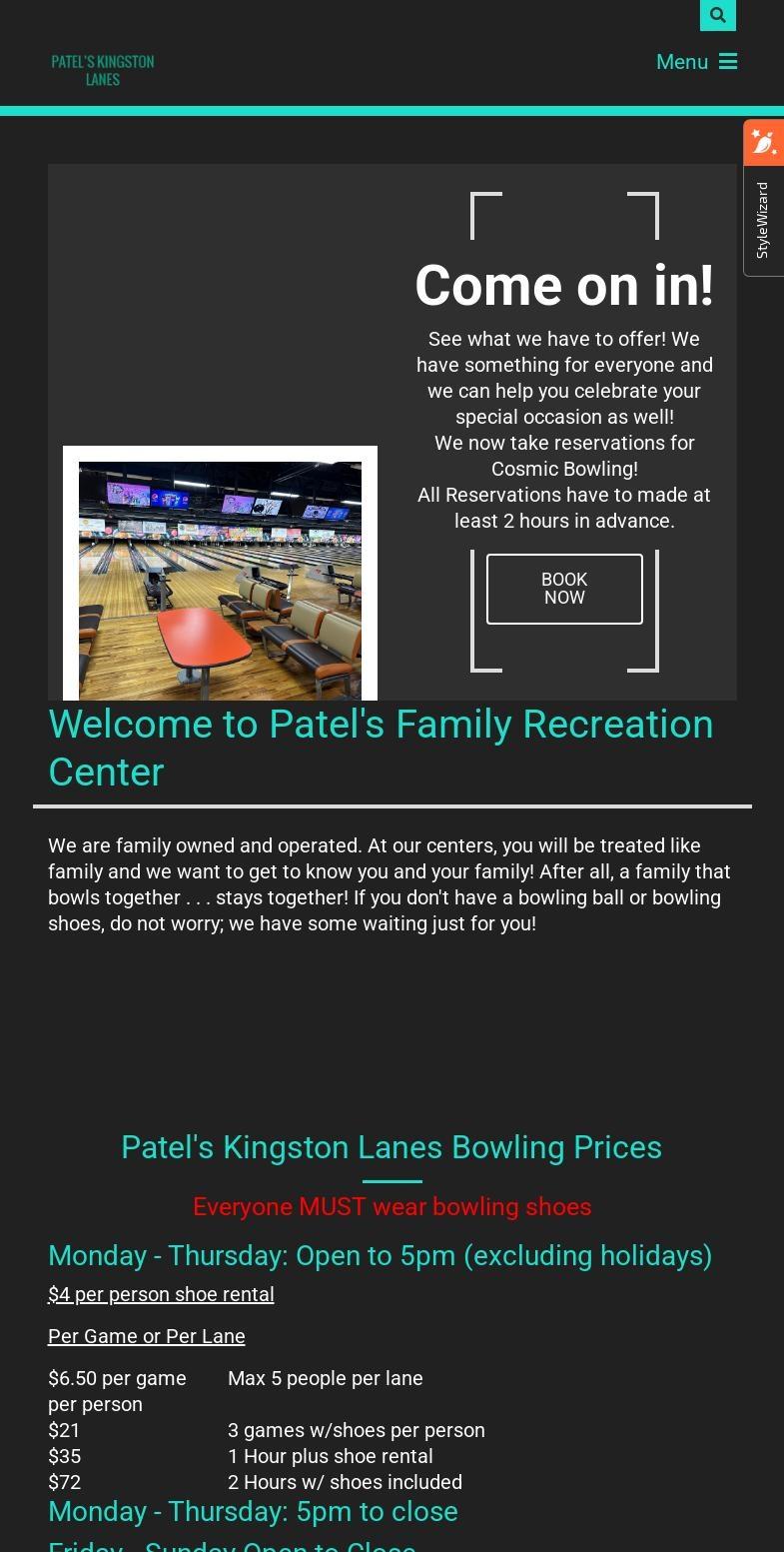This screenshot has width=784, height=1552.
Task: Open the "$4 per person shoe rental" link
Action: 161,1293
